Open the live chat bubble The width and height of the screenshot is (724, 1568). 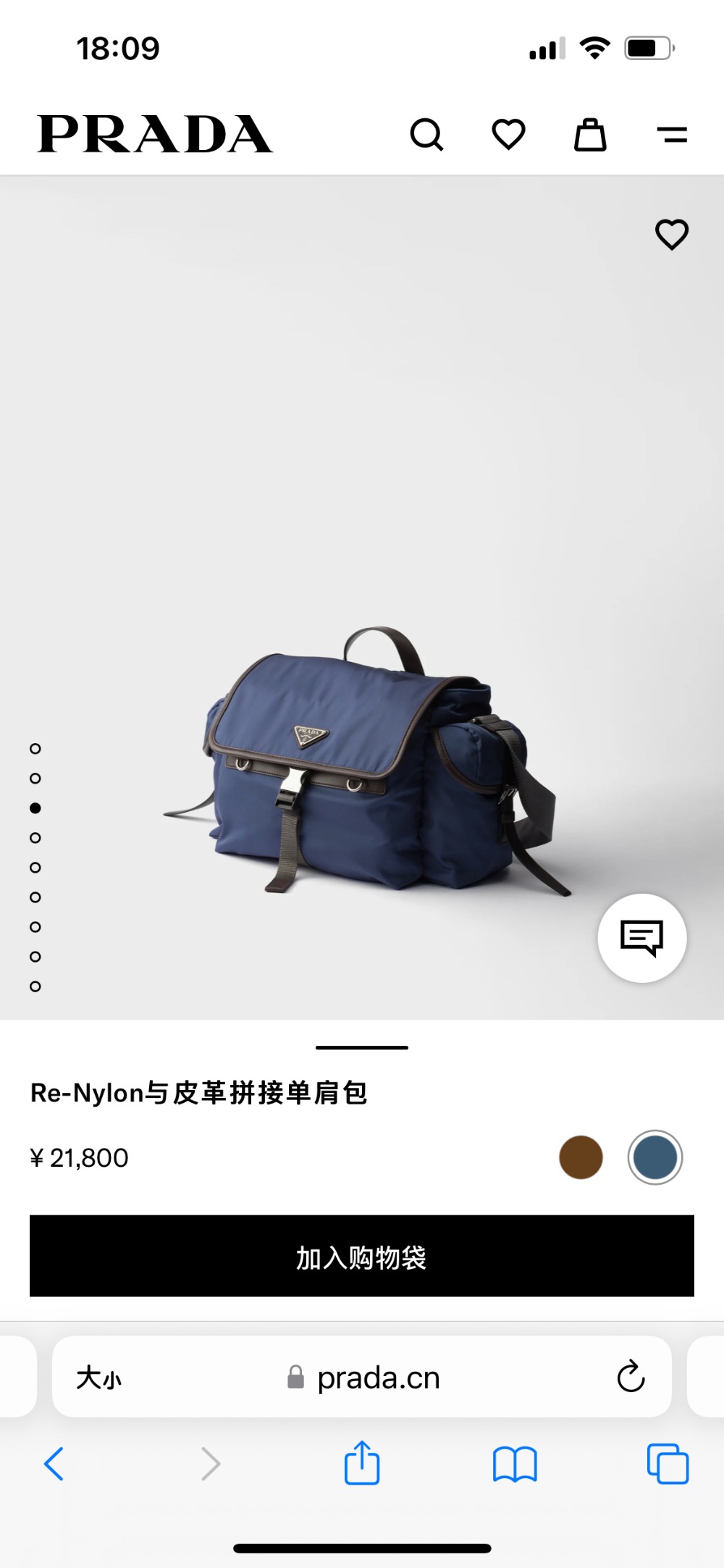click(641, 938)
